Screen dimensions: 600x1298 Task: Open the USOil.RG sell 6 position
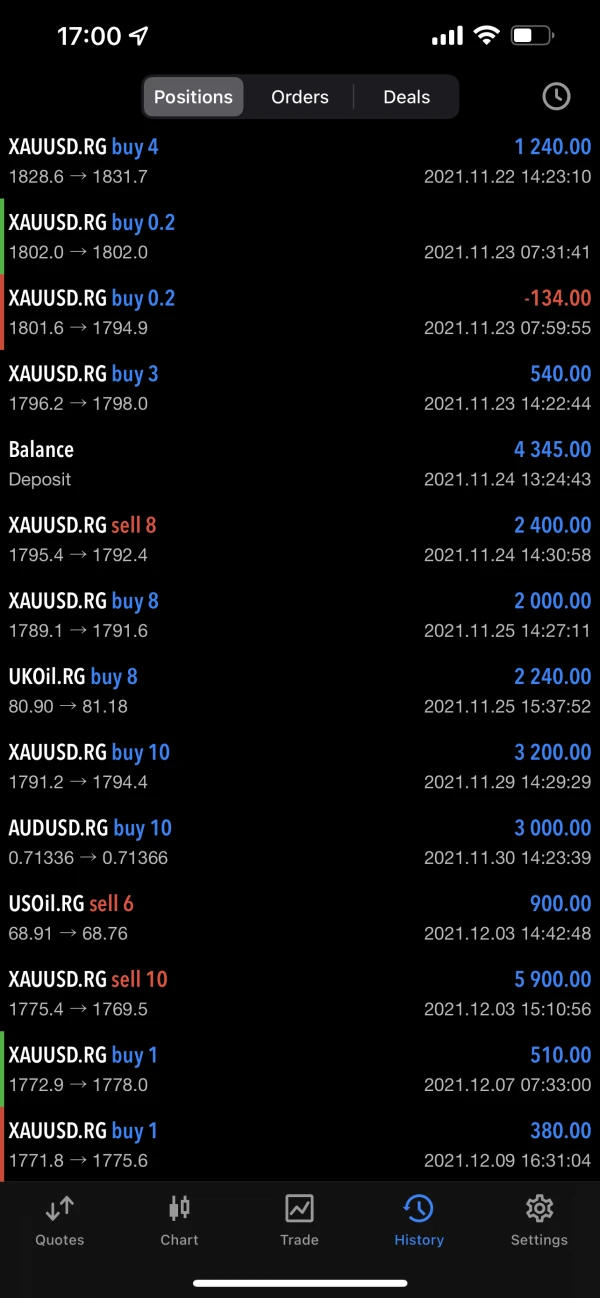coord(300,918)
